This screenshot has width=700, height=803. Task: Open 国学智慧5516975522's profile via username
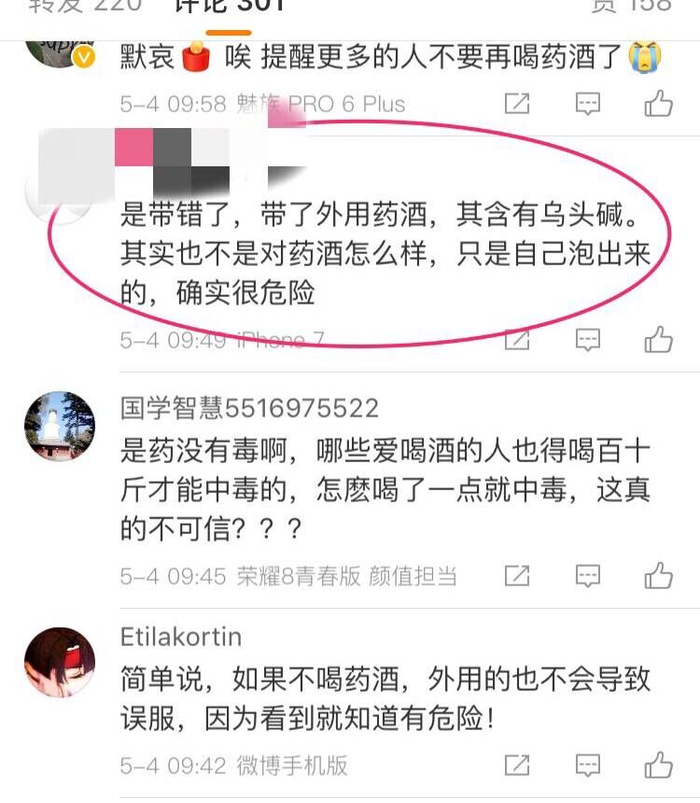(x=249, y=408)
